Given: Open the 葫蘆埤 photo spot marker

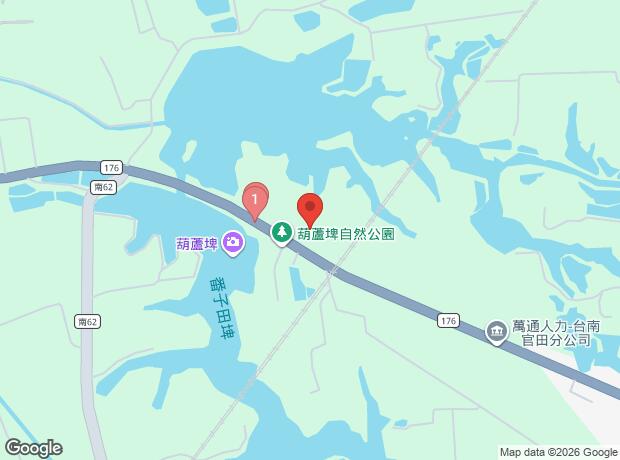Looking at the screenshot, I should 233,242.
